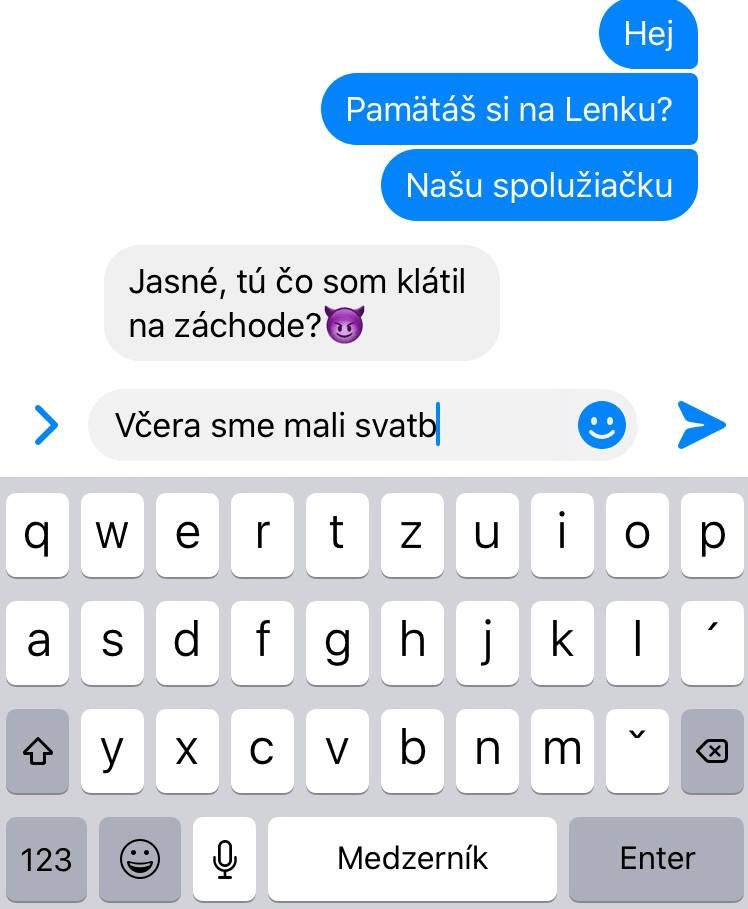Send the typed message
This screenshot has width=748, height=909.
pyautogui.click(x=700, y=425)
